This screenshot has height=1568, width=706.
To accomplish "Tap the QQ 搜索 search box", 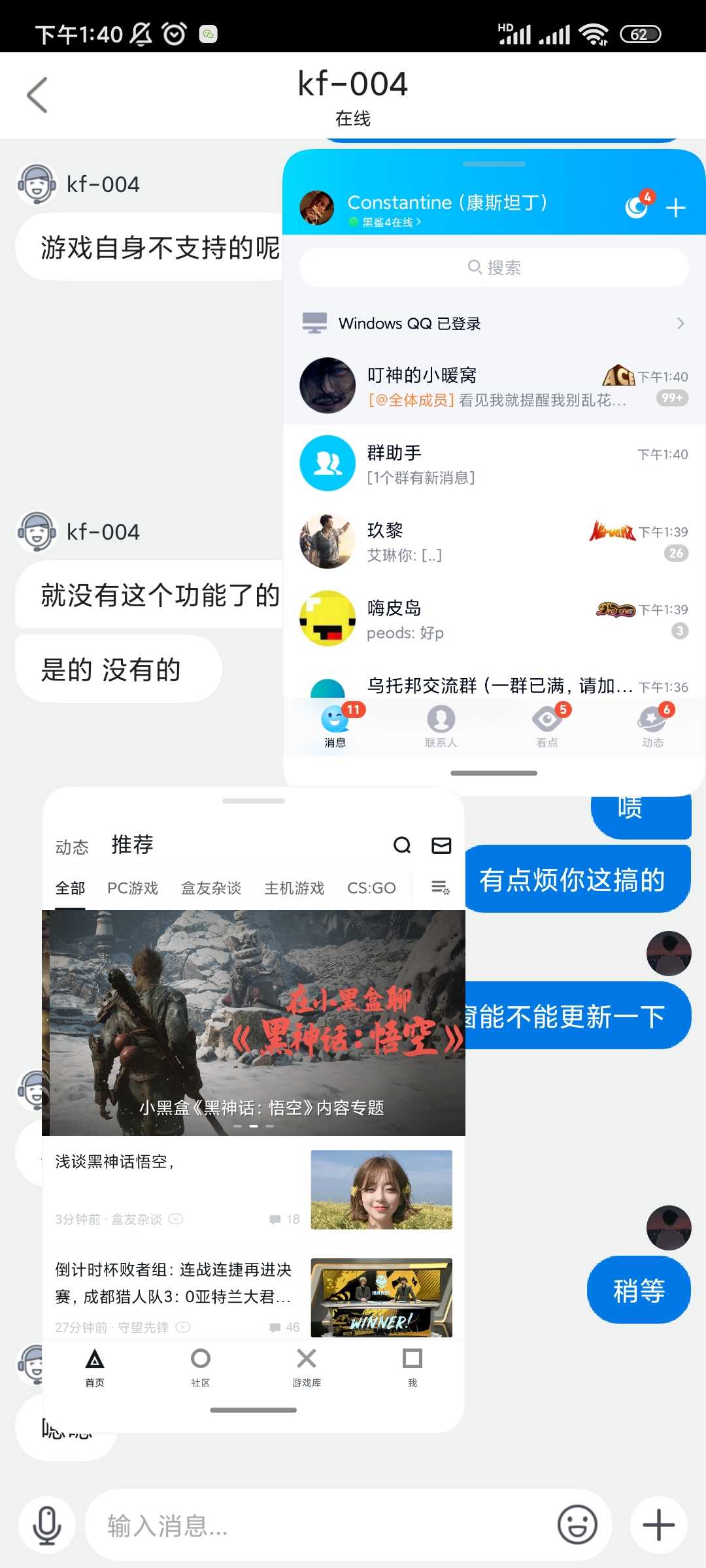I will (494, 267).
